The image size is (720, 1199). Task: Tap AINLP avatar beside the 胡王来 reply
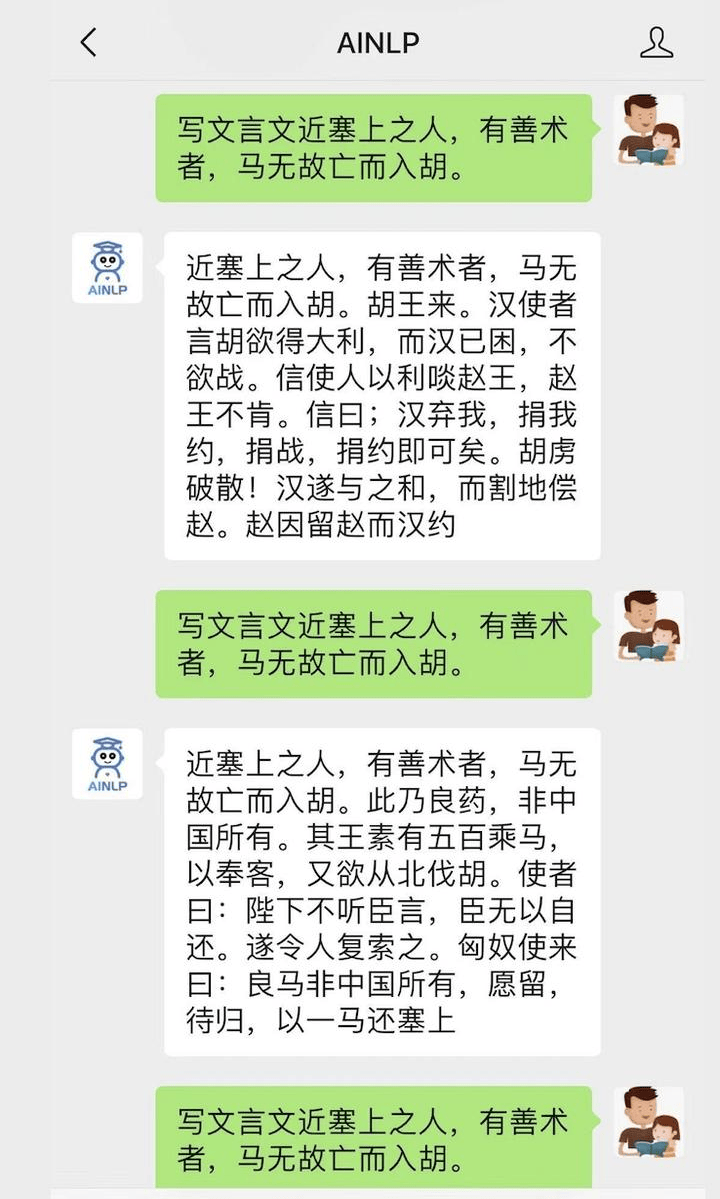tap(107, 268)
